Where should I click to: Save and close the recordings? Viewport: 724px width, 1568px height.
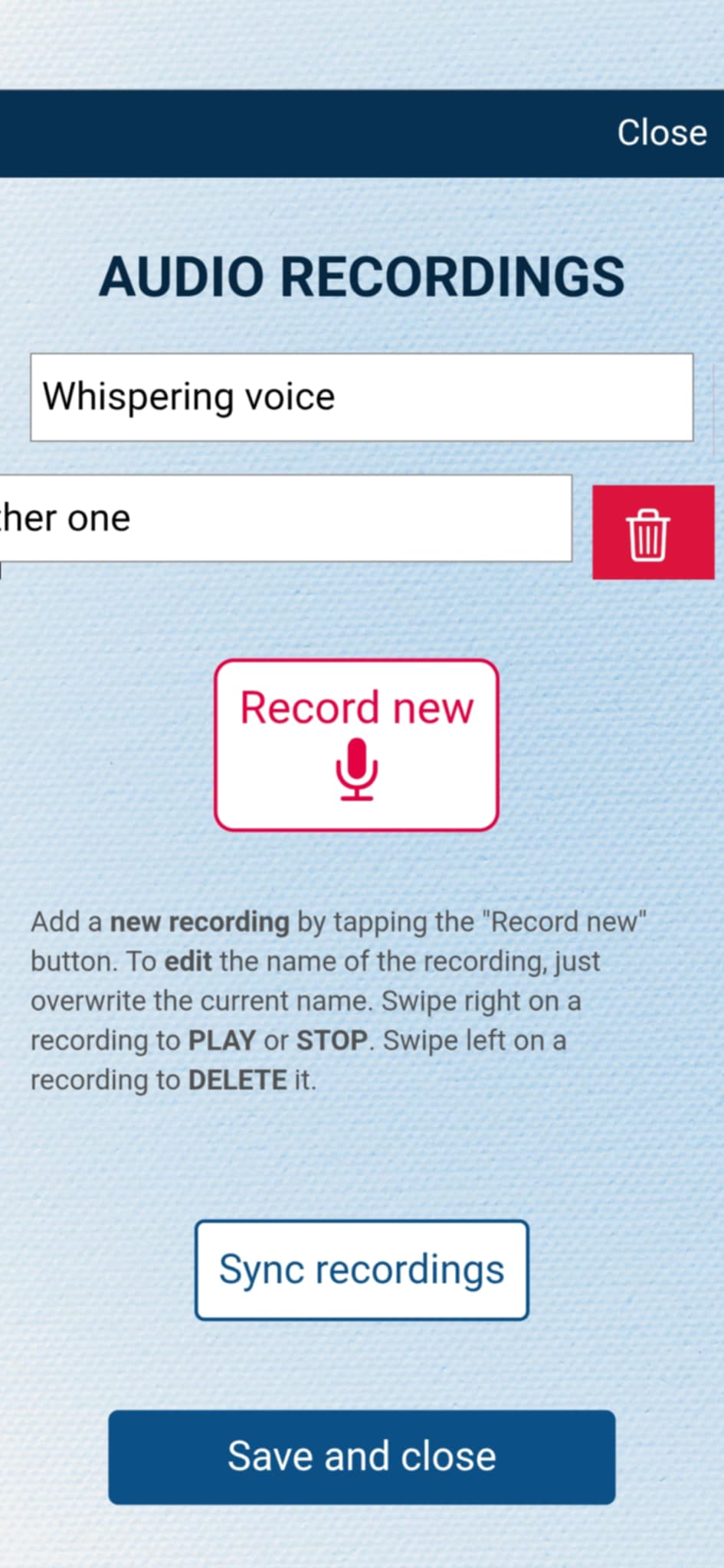[x=362, y=1456]
